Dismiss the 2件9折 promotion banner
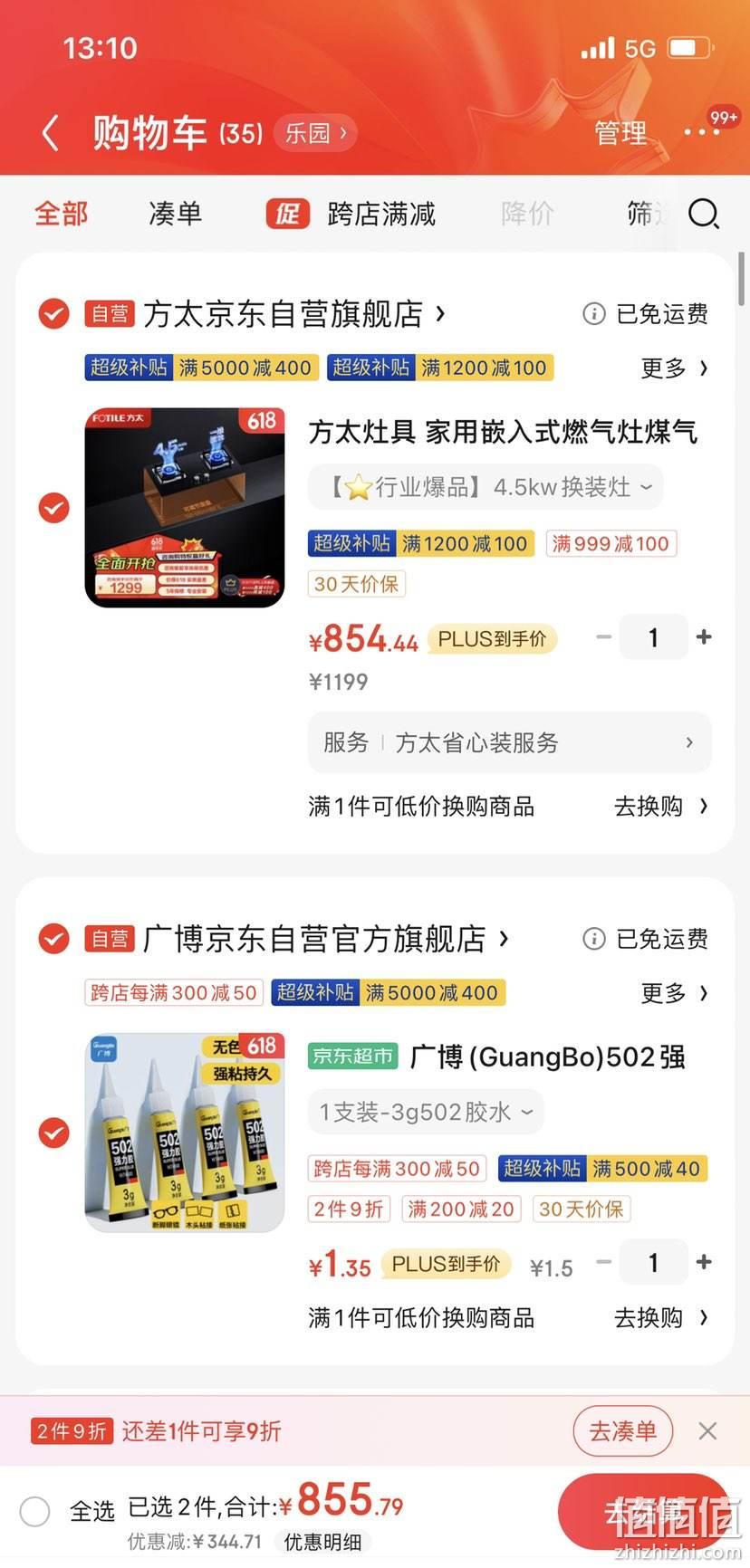The height and width of the screenshot is (1568, 750). pyautogui.click(x=707, y=1431)
